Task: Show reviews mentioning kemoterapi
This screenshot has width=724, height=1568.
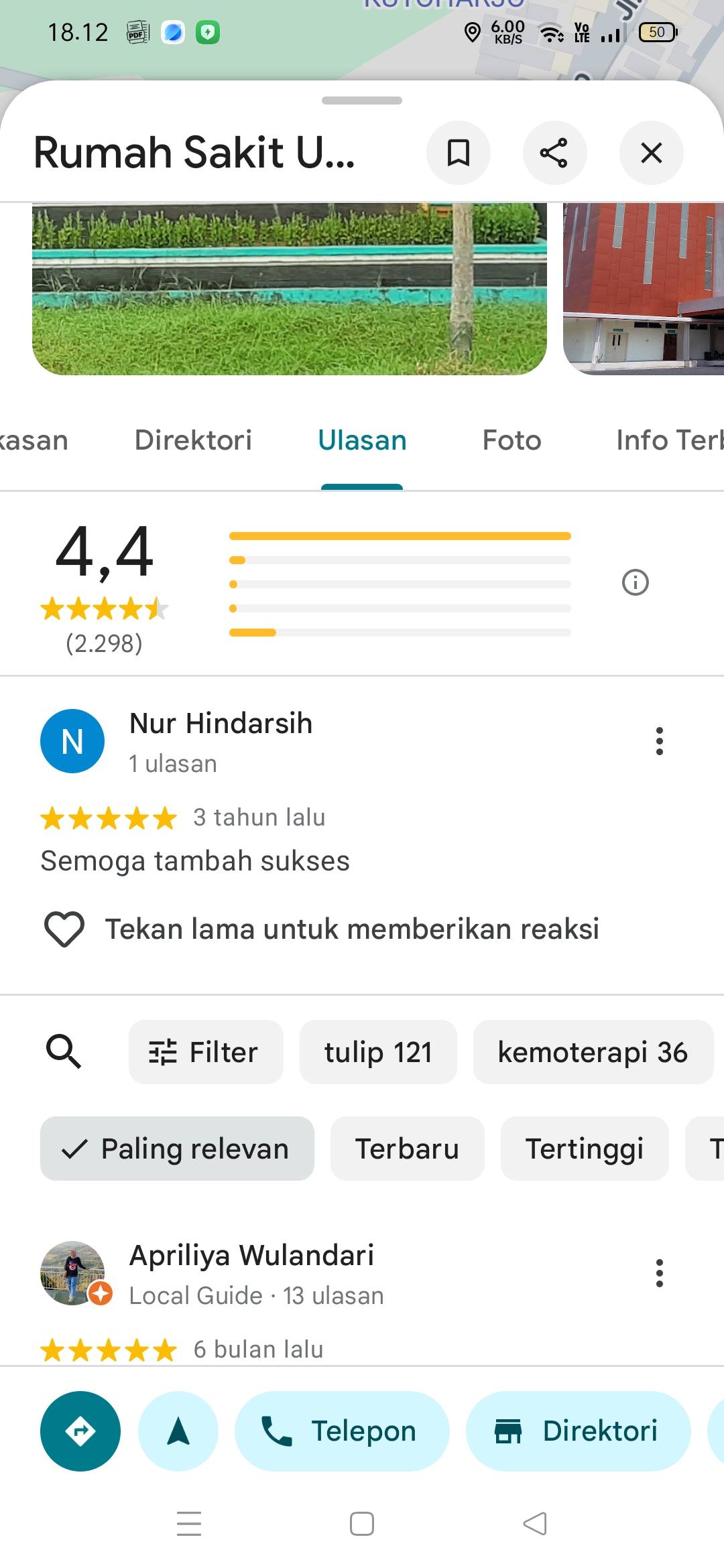Action: click(593, 1052)
